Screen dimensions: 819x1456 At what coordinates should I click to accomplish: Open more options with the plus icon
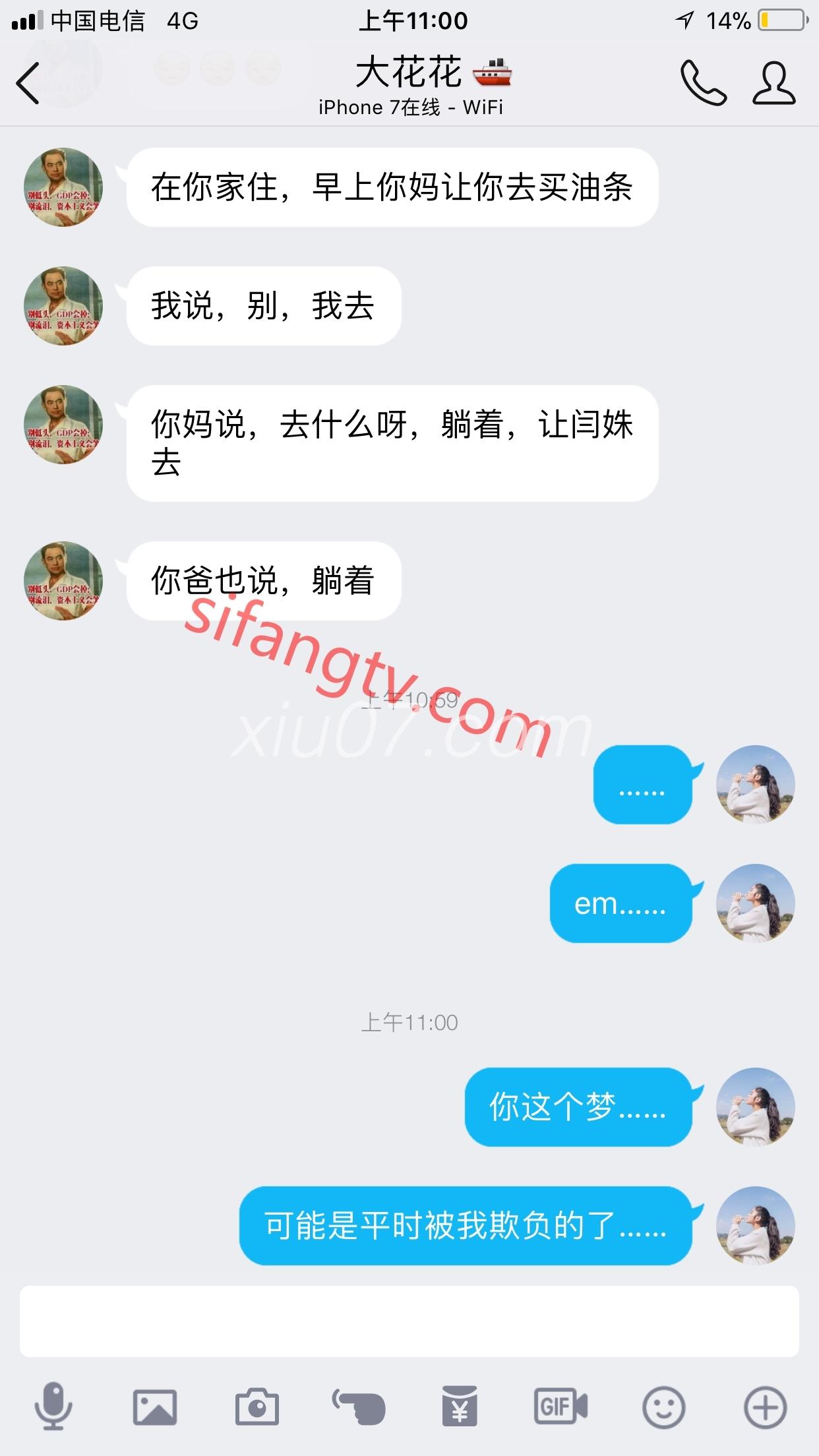click(765, 1407)
